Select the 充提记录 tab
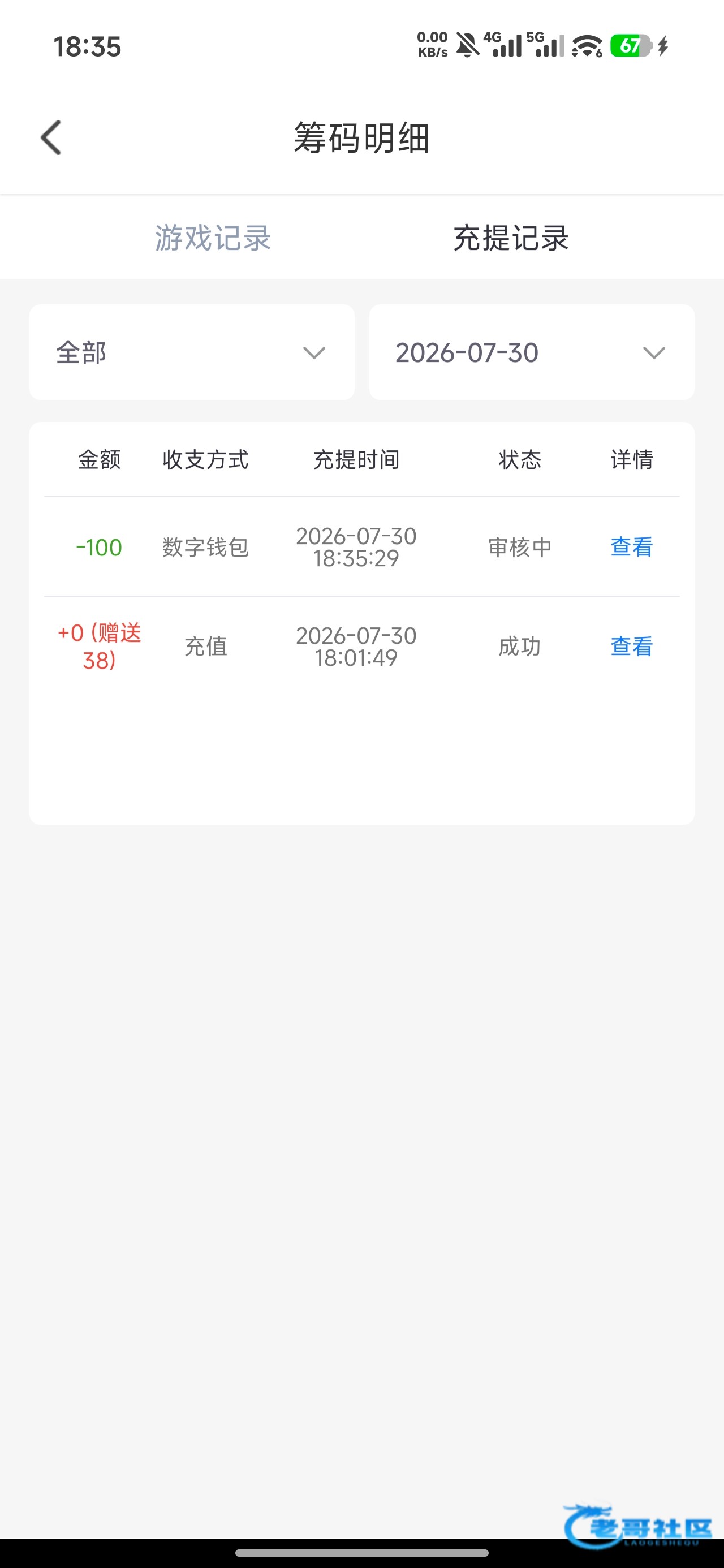The width and height of the screenshot is (724, 1568). point(511,238)
